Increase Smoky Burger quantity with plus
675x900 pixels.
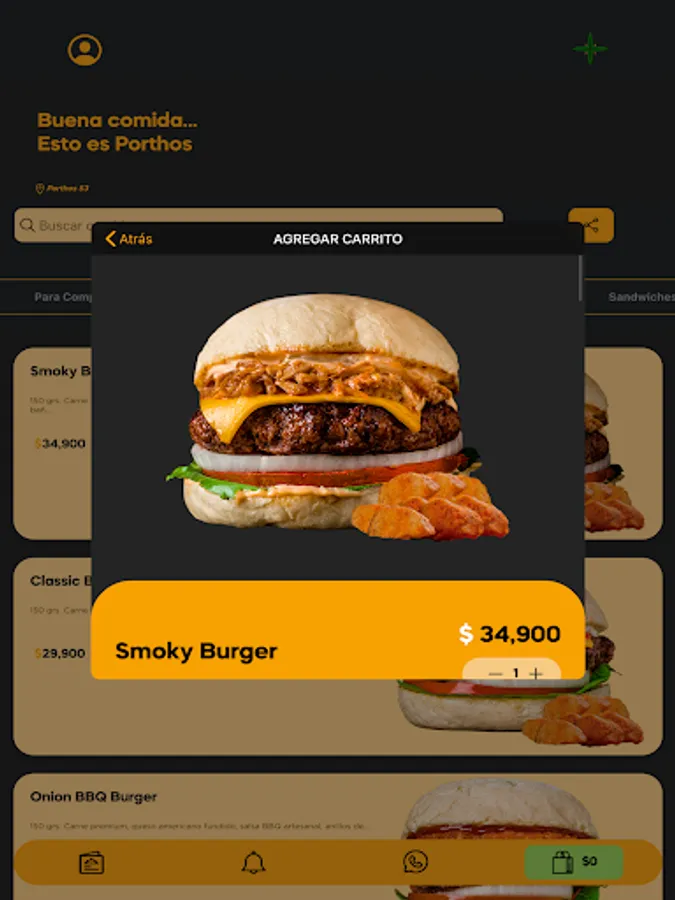pos(536,673)
